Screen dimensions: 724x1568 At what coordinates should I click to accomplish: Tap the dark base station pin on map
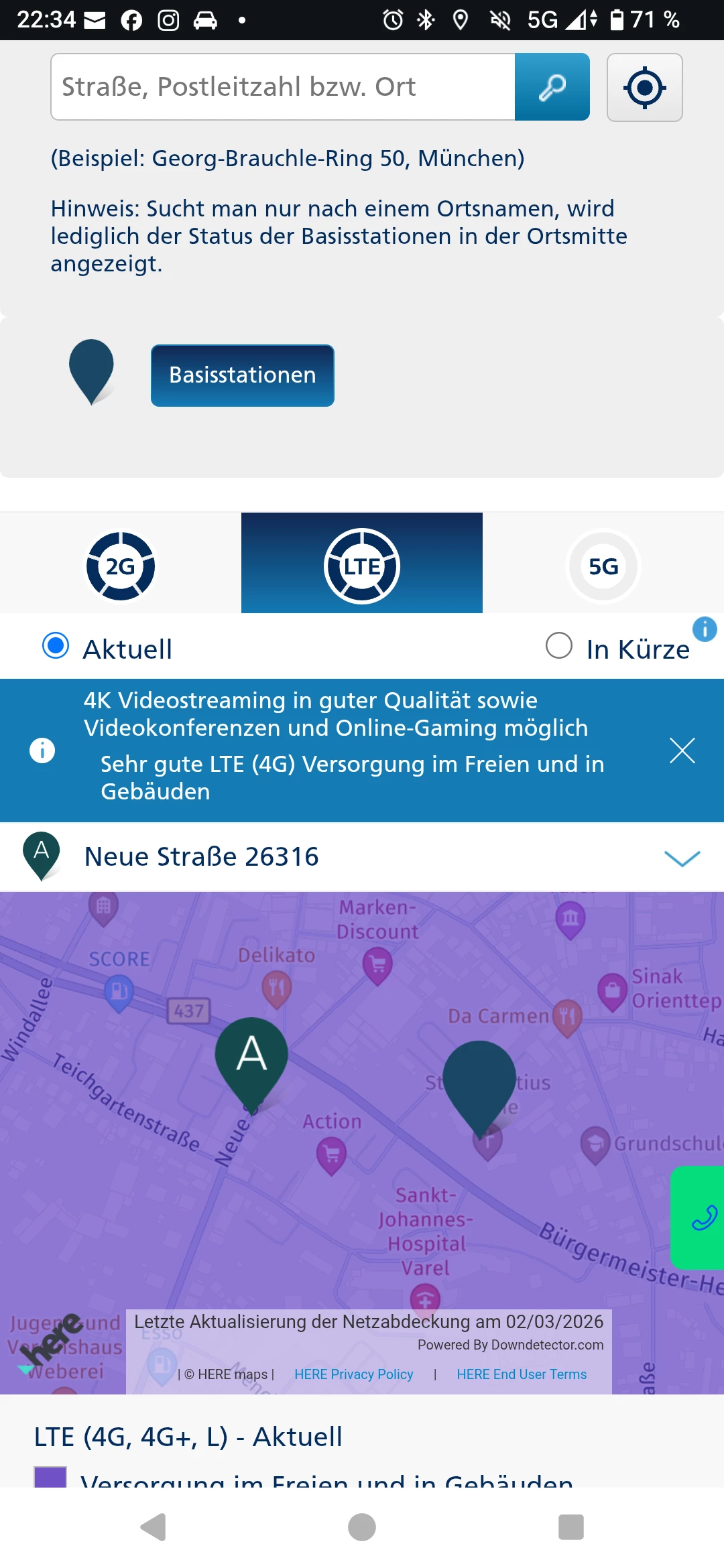[x=479, y=1079]
